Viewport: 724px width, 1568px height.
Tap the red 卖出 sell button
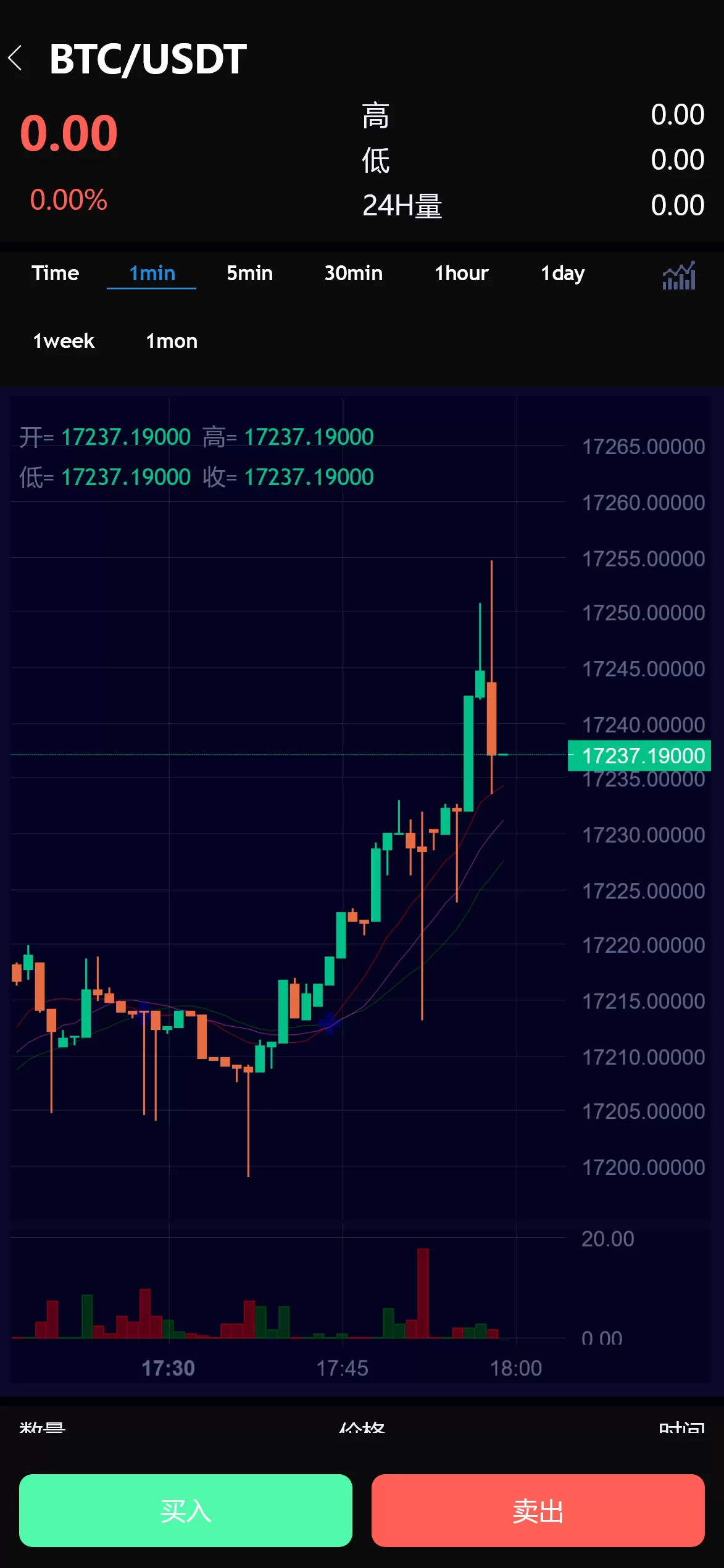pyautogui.click(x=538, y=1510)
